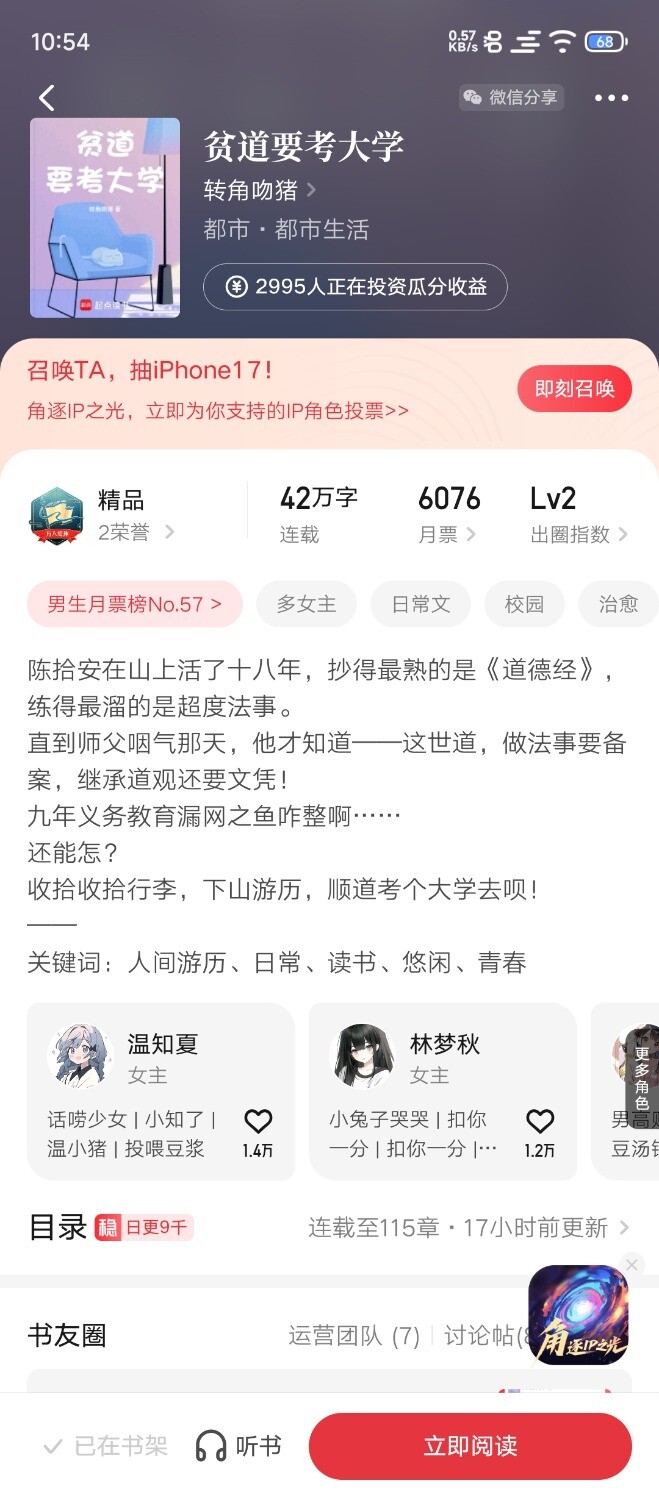Open the 男生月票榜No.57 ranking chip
659x1500 pixels.
point(134,604)
